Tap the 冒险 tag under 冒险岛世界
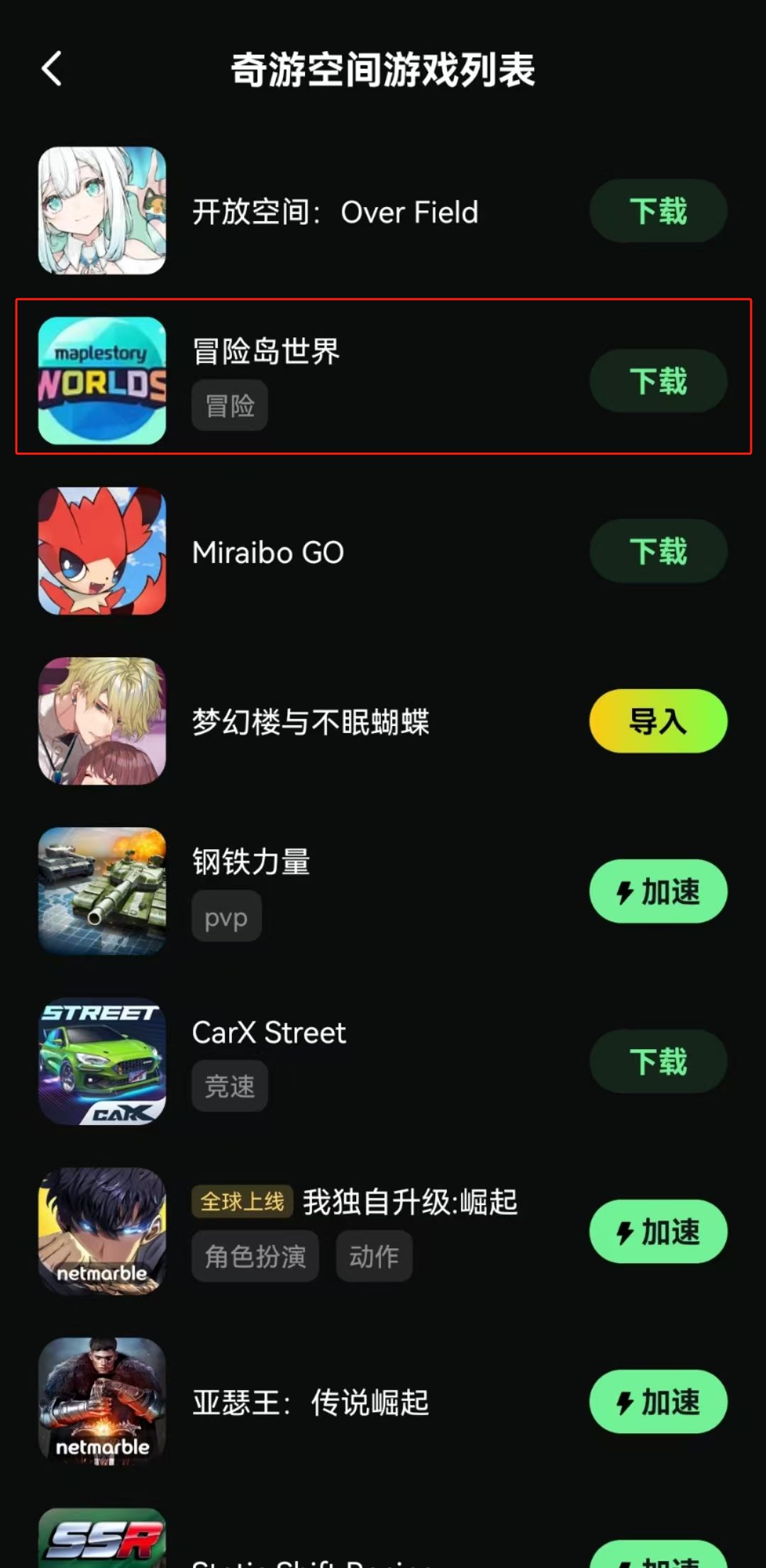The height and width of the screenshot is (1568, 766). (230, 405)
